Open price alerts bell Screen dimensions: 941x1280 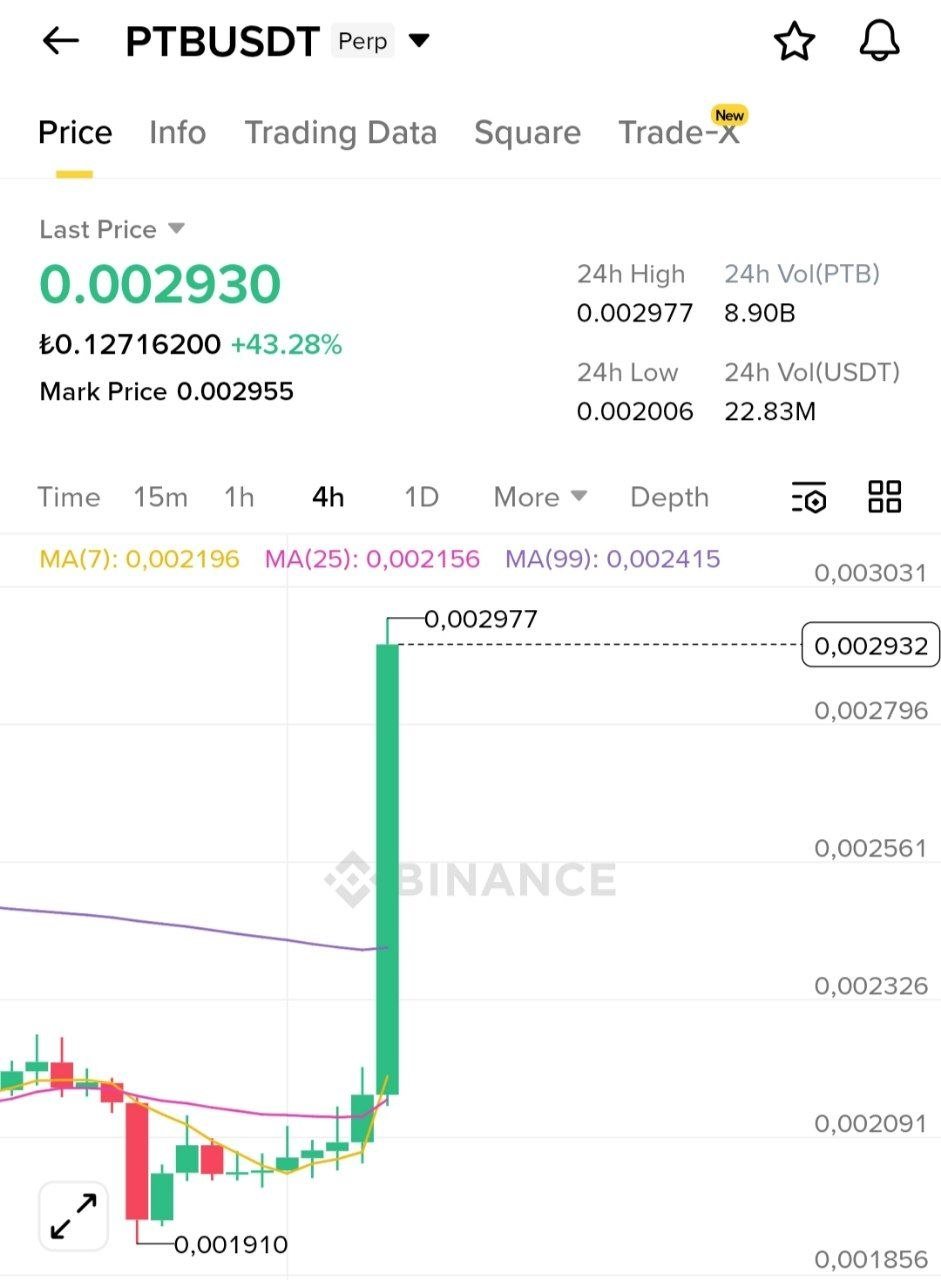[879, 41]
